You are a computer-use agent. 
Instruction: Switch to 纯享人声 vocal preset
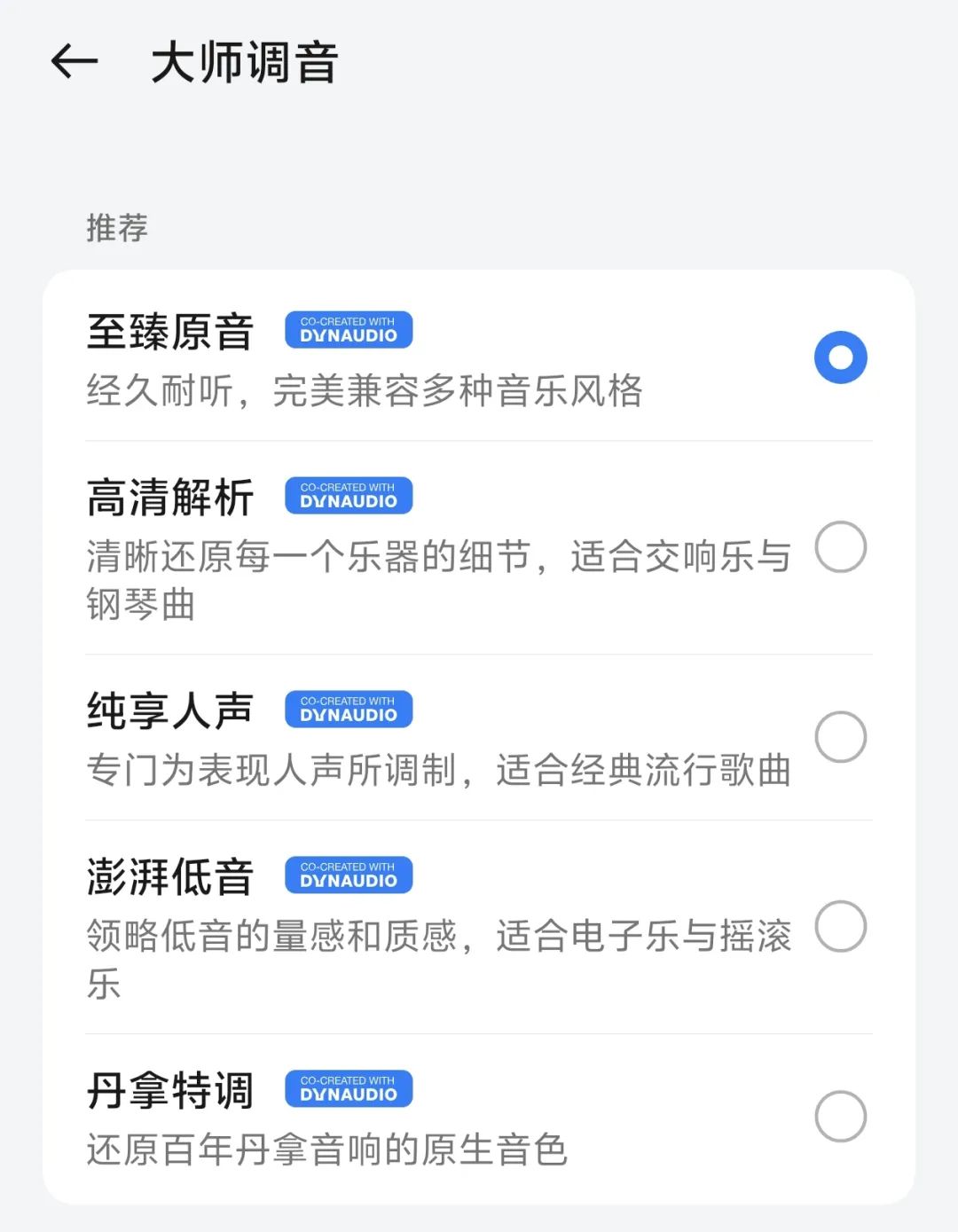[x=839, y=737]
